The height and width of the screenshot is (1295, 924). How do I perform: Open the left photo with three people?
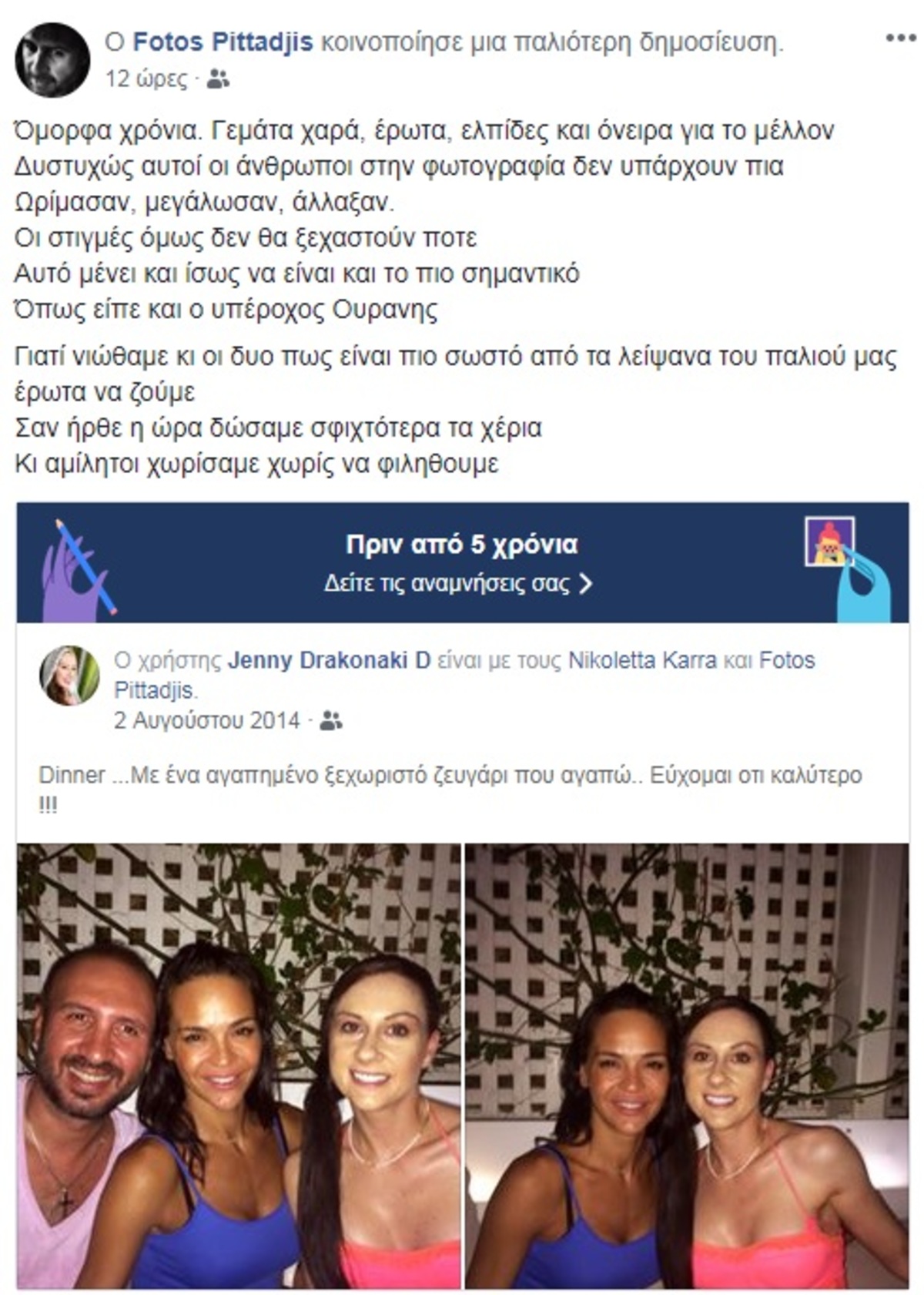coord(239,1065)
